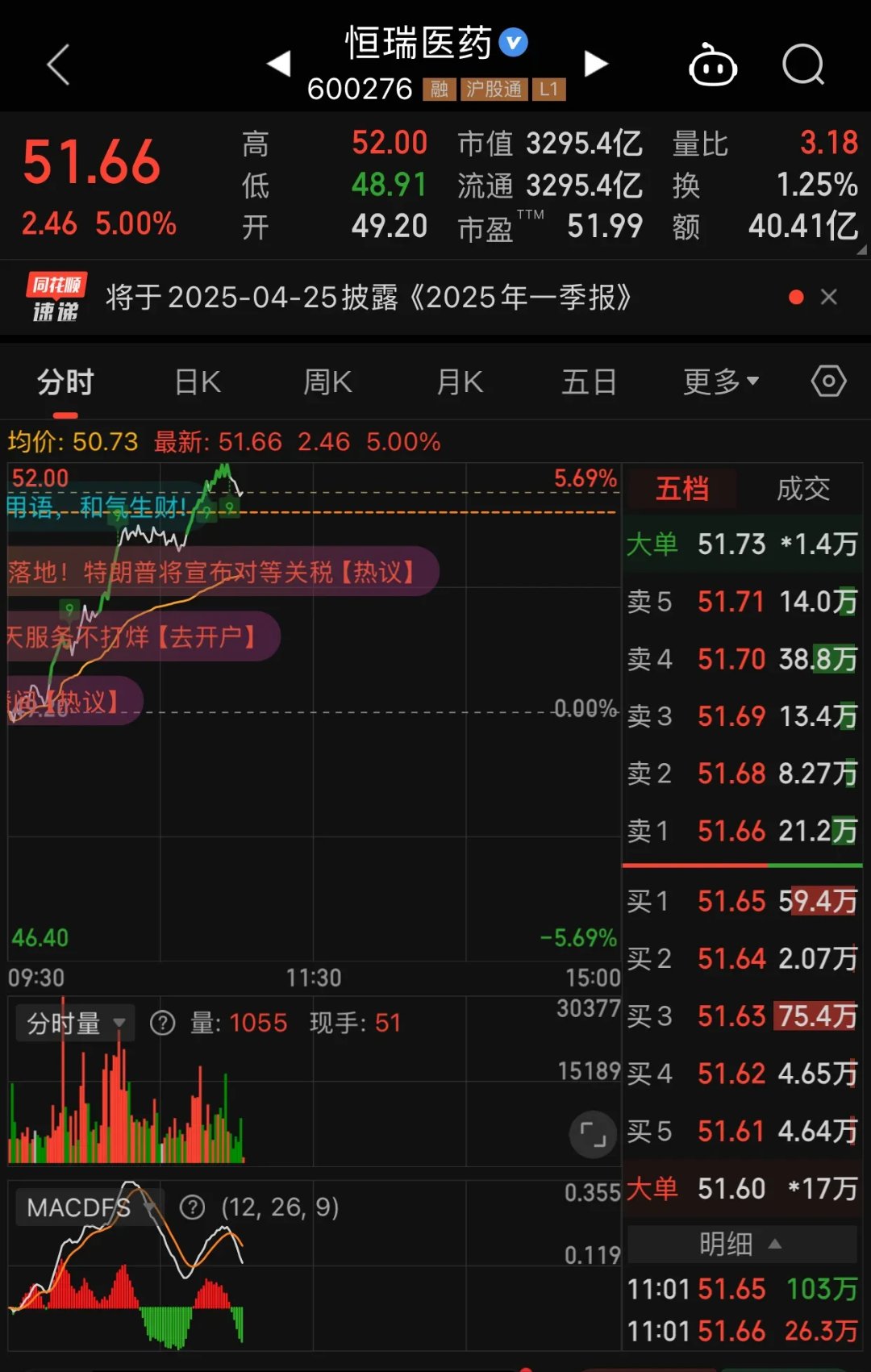Tap the blue verified badge beside 恒瑞医药
The width and height of the screenshot is (871, 1372).
tap(512, 43)
